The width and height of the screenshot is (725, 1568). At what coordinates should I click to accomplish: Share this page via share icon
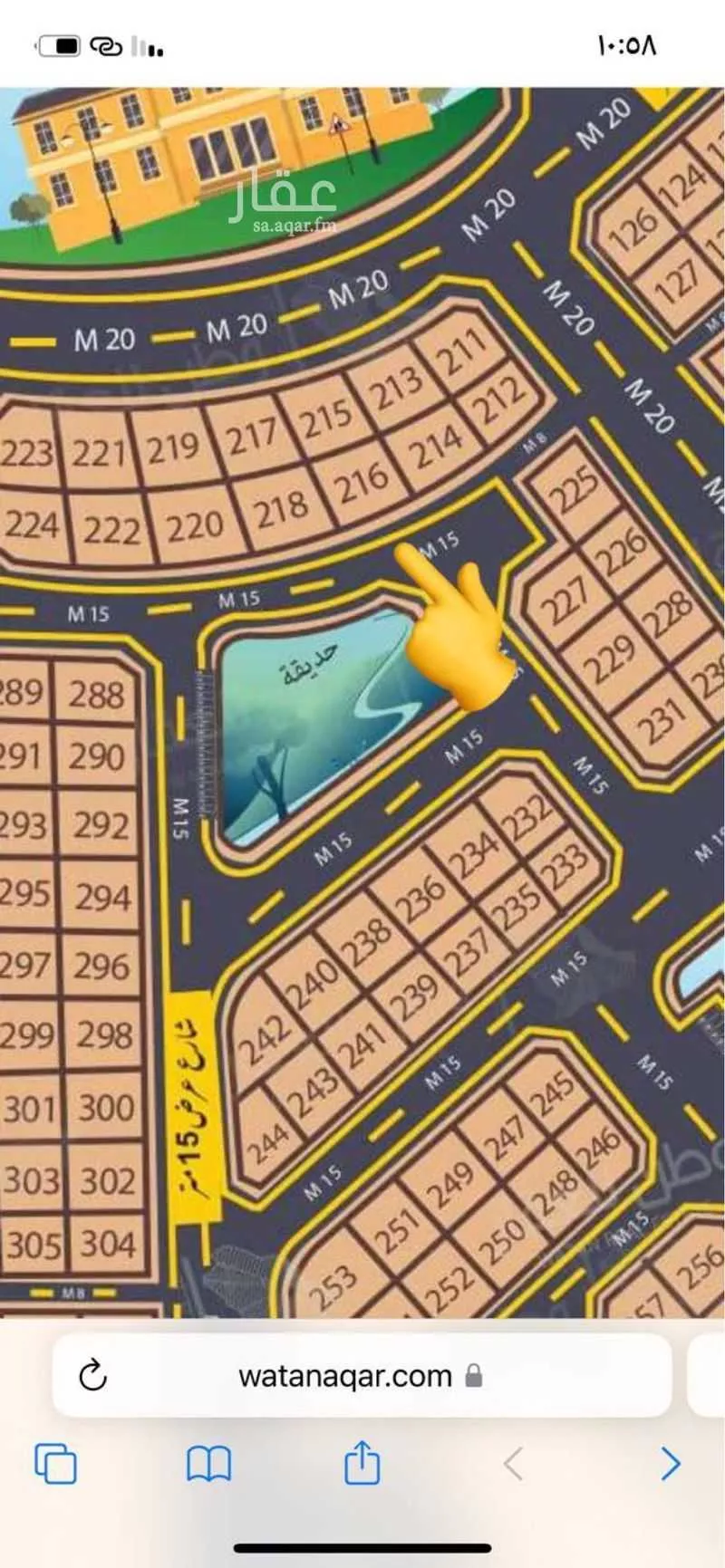click(x=362, y=1462)
